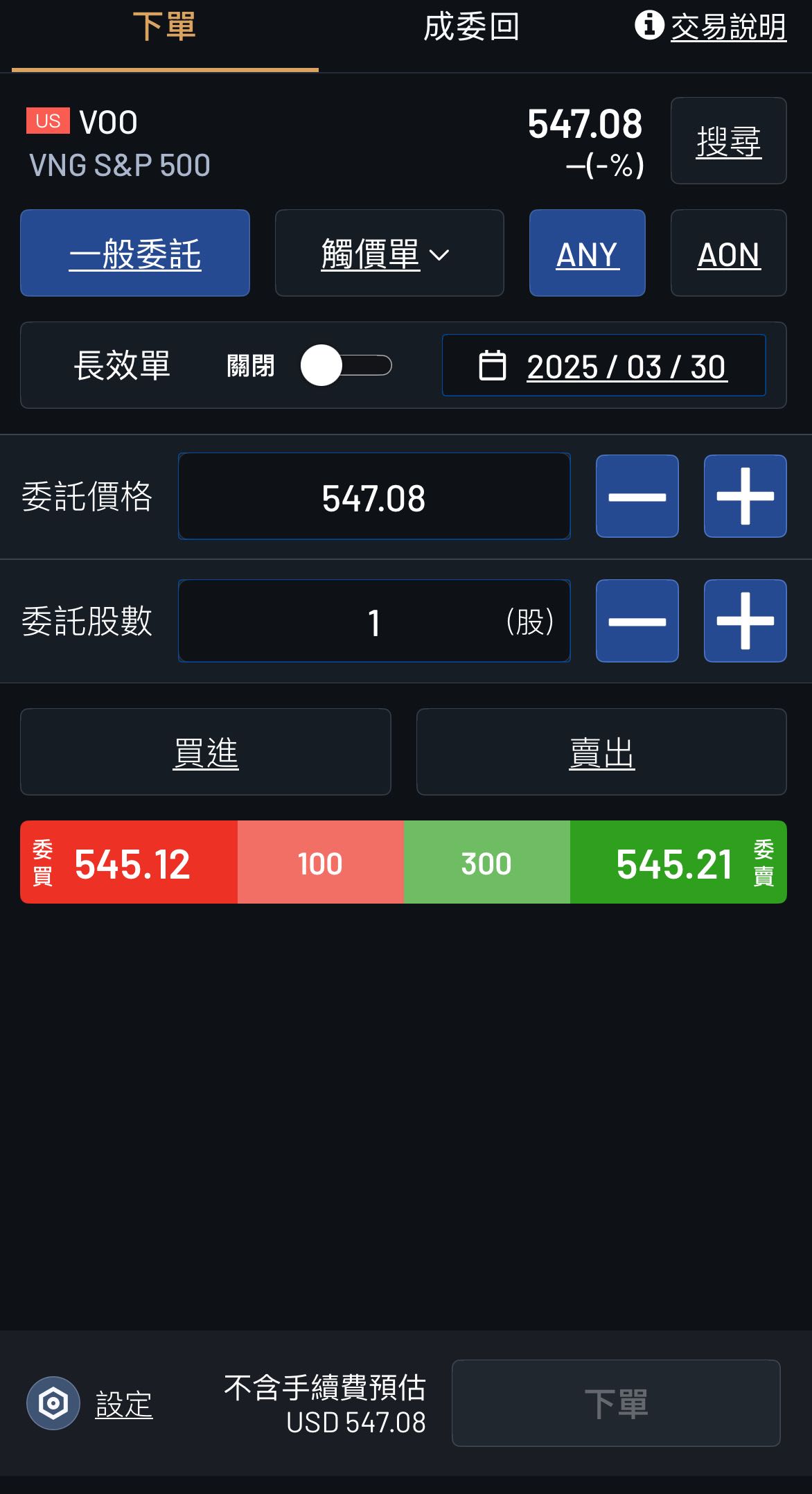Switch to the 成委回 tab
The height and width of the screenshot is (1494, 812).
pos(470,28)
